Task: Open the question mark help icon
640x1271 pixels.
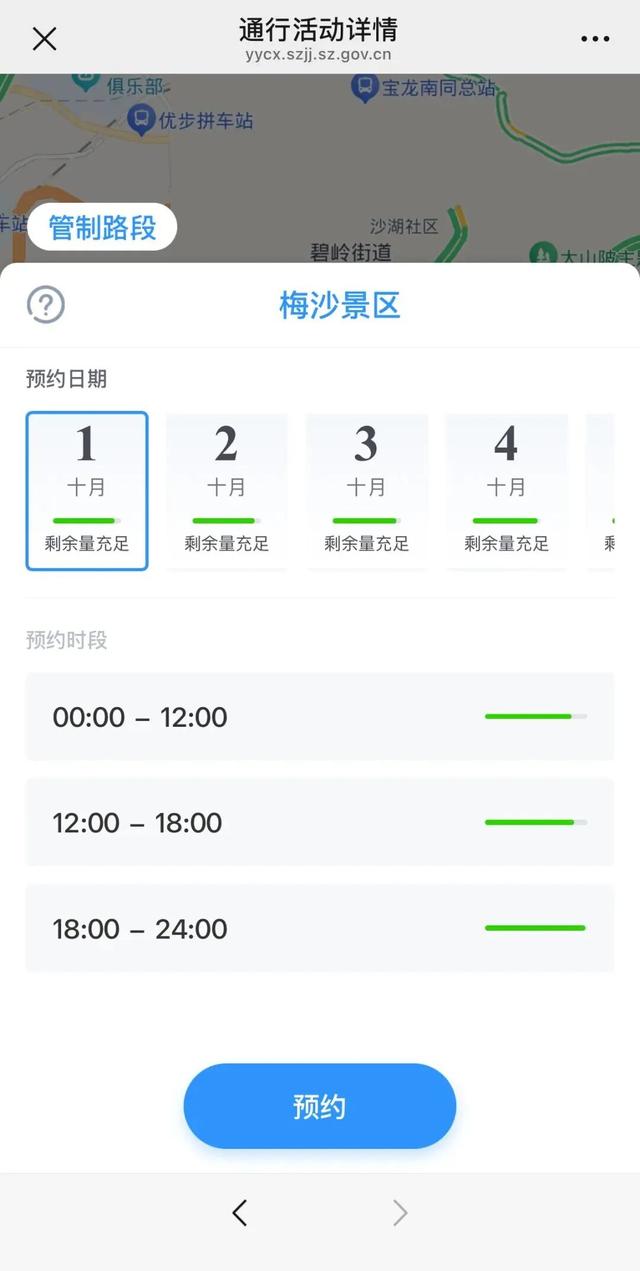Action: tap(46, 304)
